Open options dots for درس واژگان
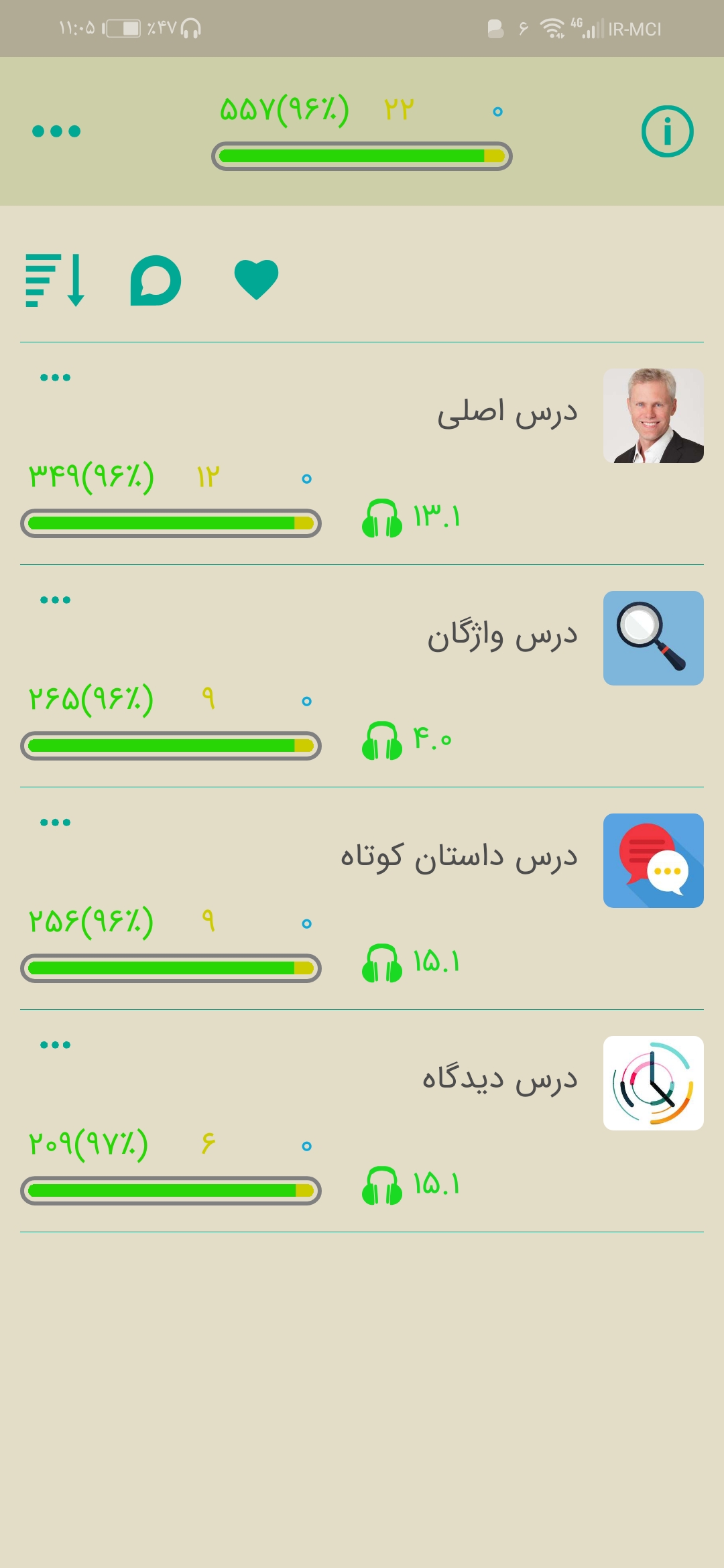 click(x=55, y=600)
